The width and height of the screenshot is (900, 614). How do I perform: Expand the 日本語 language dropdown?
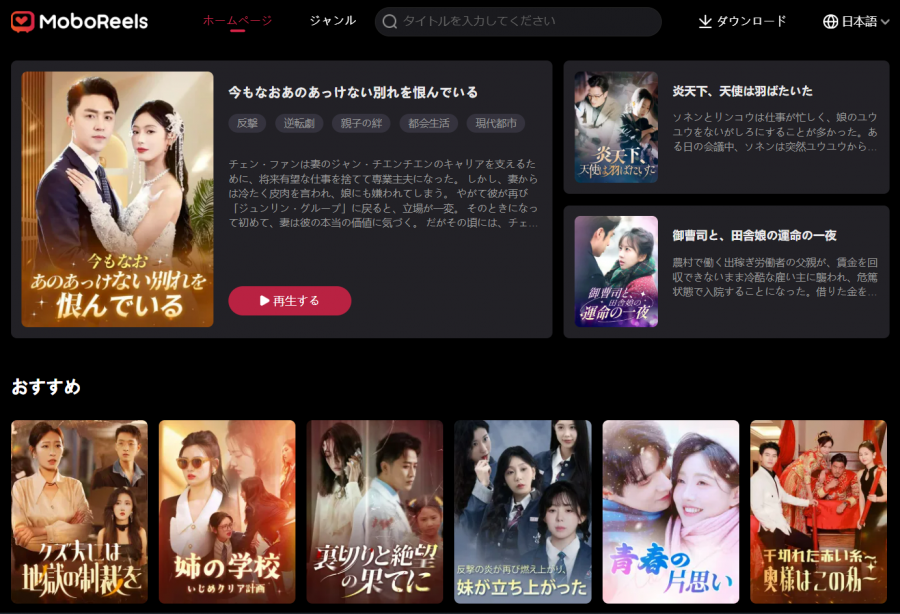[x=856, y=21]
